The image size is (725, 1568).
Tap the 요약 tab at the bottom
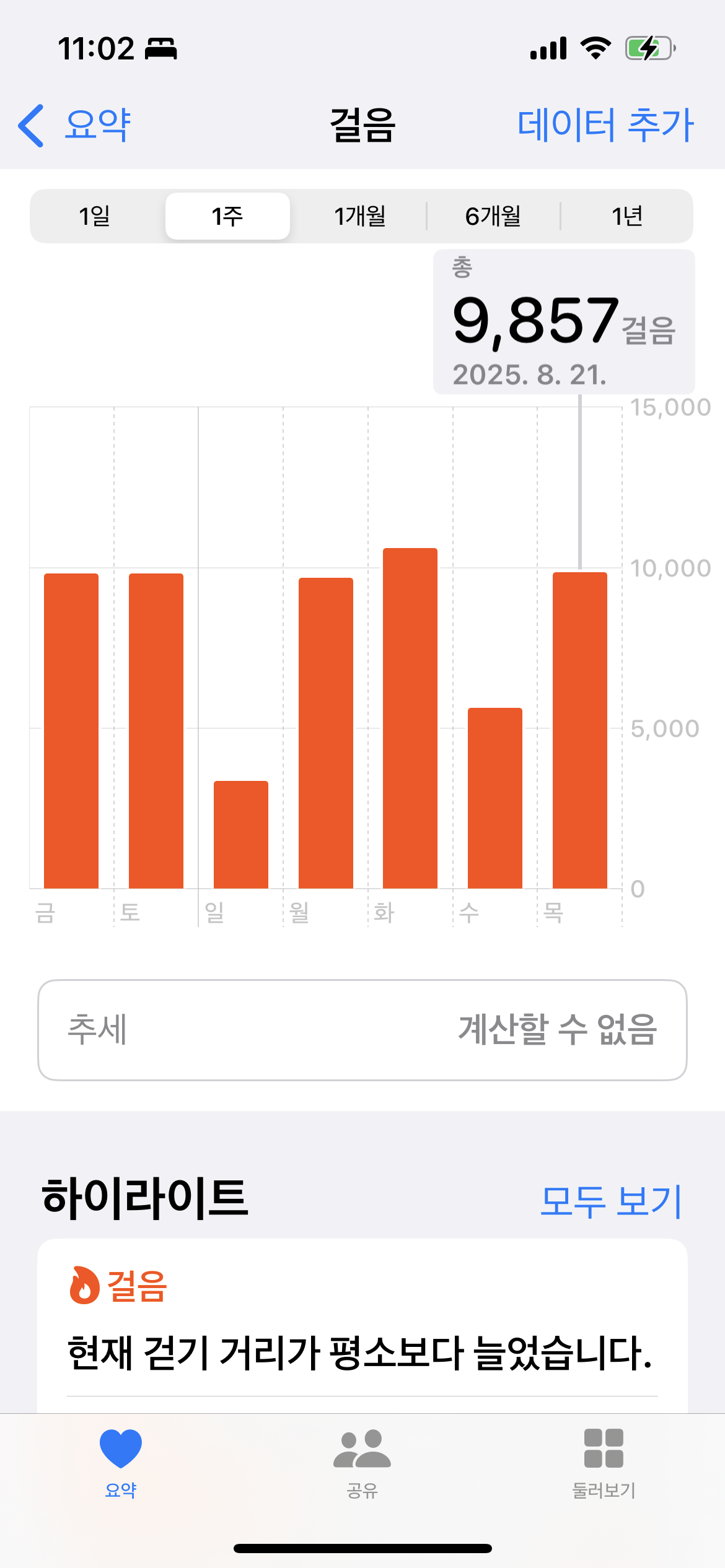tap(121, 1463)
